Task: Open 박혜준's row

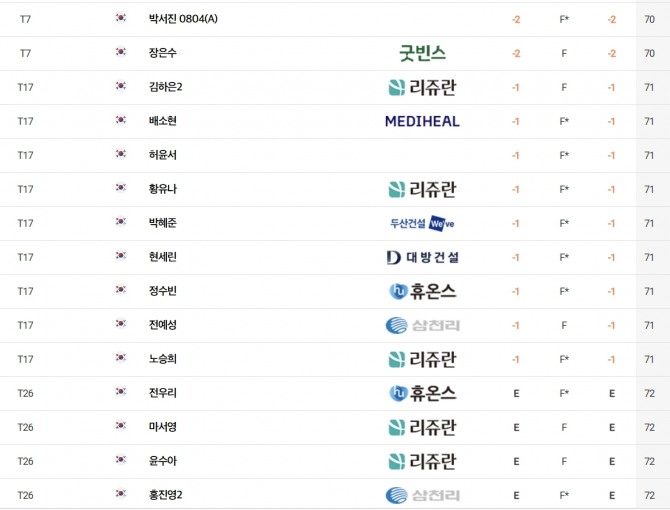Action: click(335, 223)
